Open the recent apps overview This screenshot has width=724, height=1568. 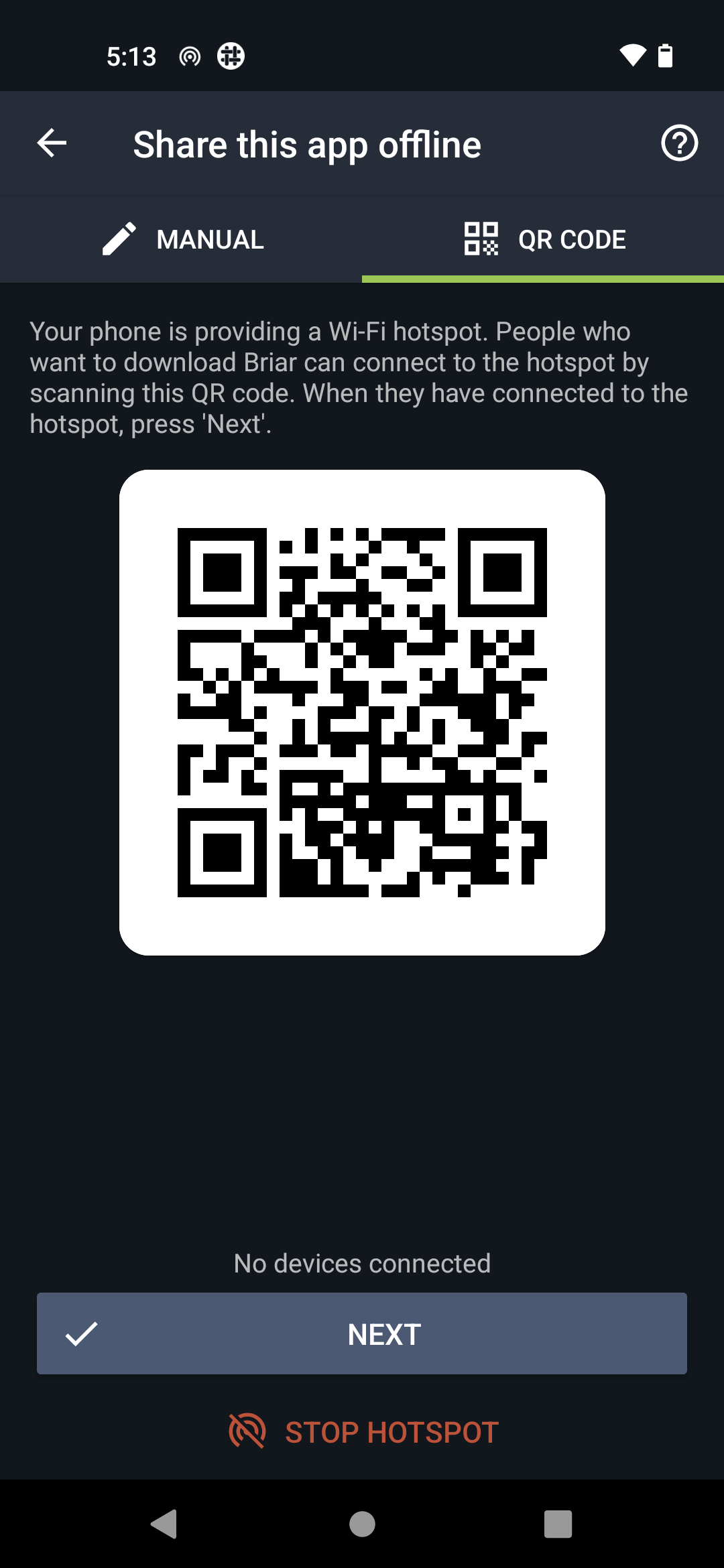pyautogui.click(x=558, y=1524)
